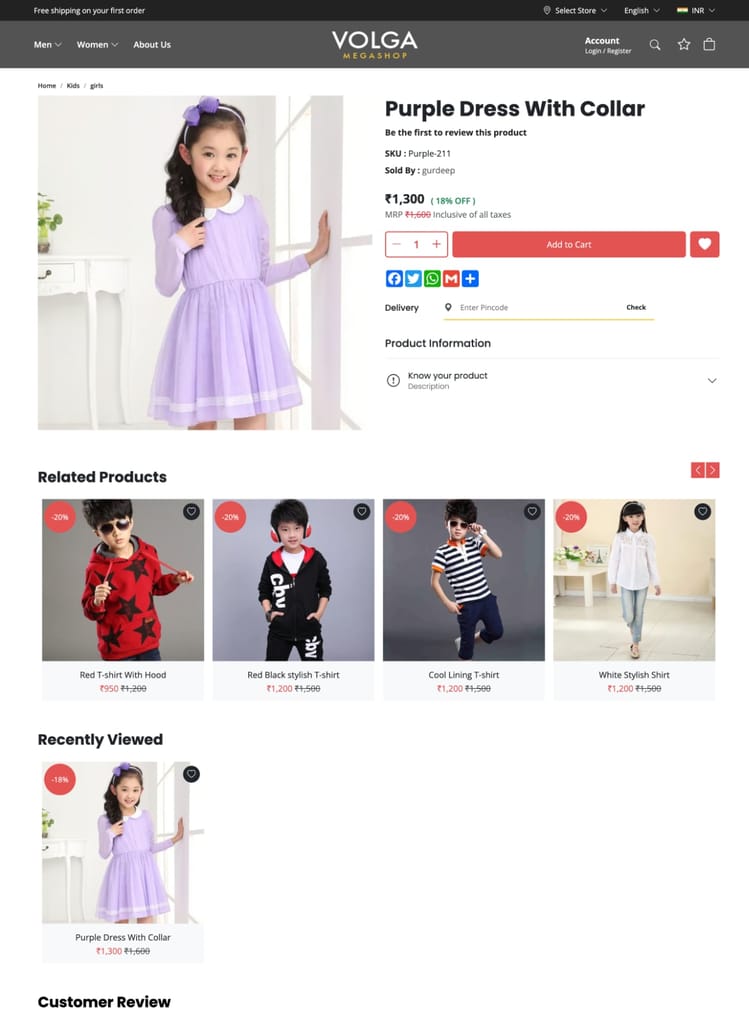This screenshot has width=749, height=1024.
Task: Show next related products with right arrow
Action: tap(712, 470)
